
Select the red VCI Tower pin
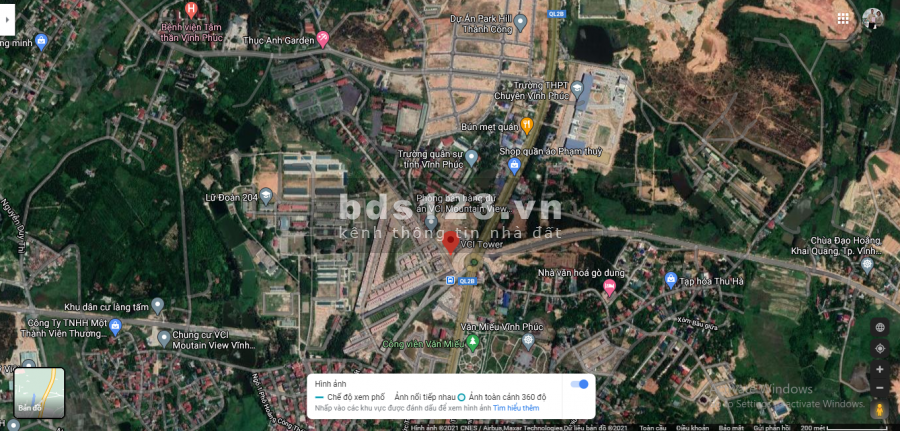pyautogui.click(x=451, y=243)
